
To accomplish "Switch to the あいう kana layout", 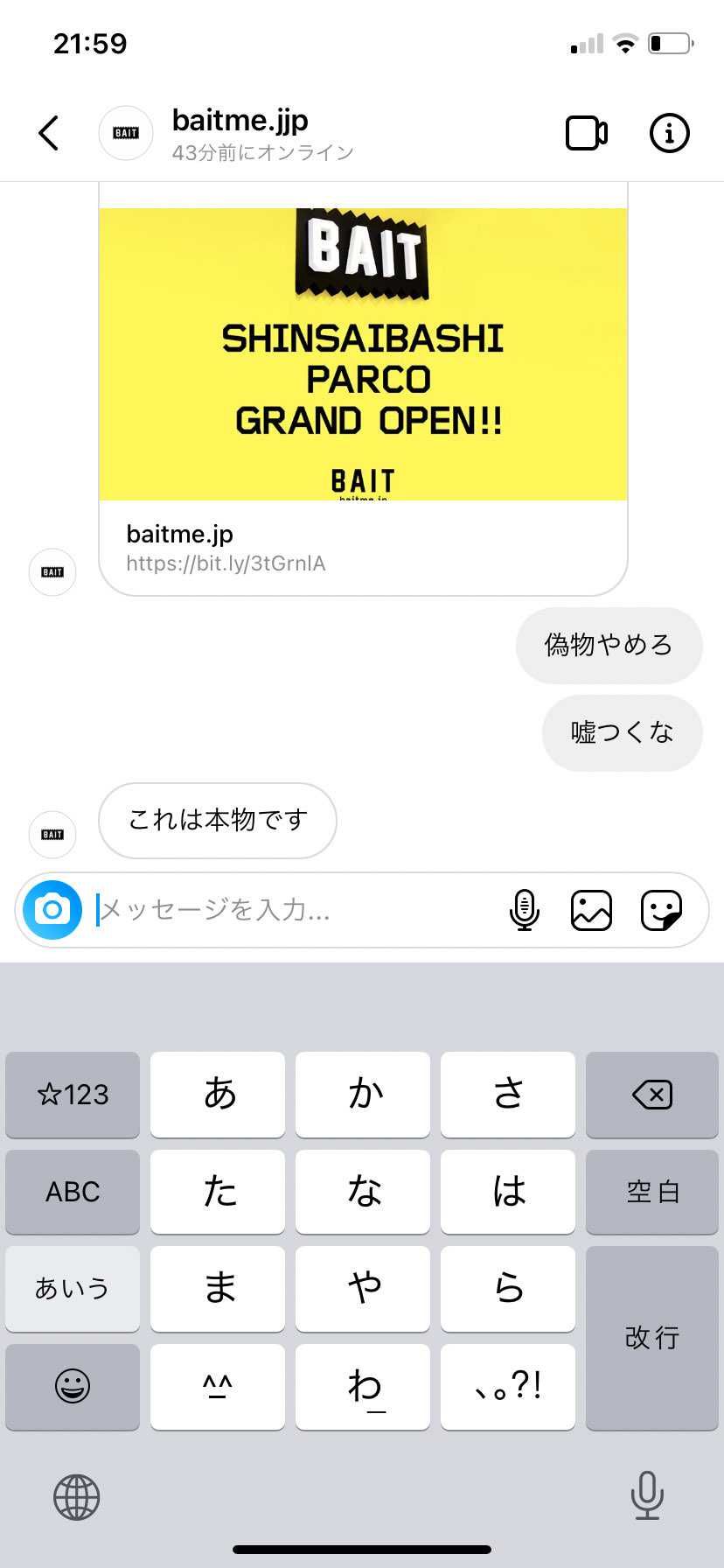I will click(72, 1288).
